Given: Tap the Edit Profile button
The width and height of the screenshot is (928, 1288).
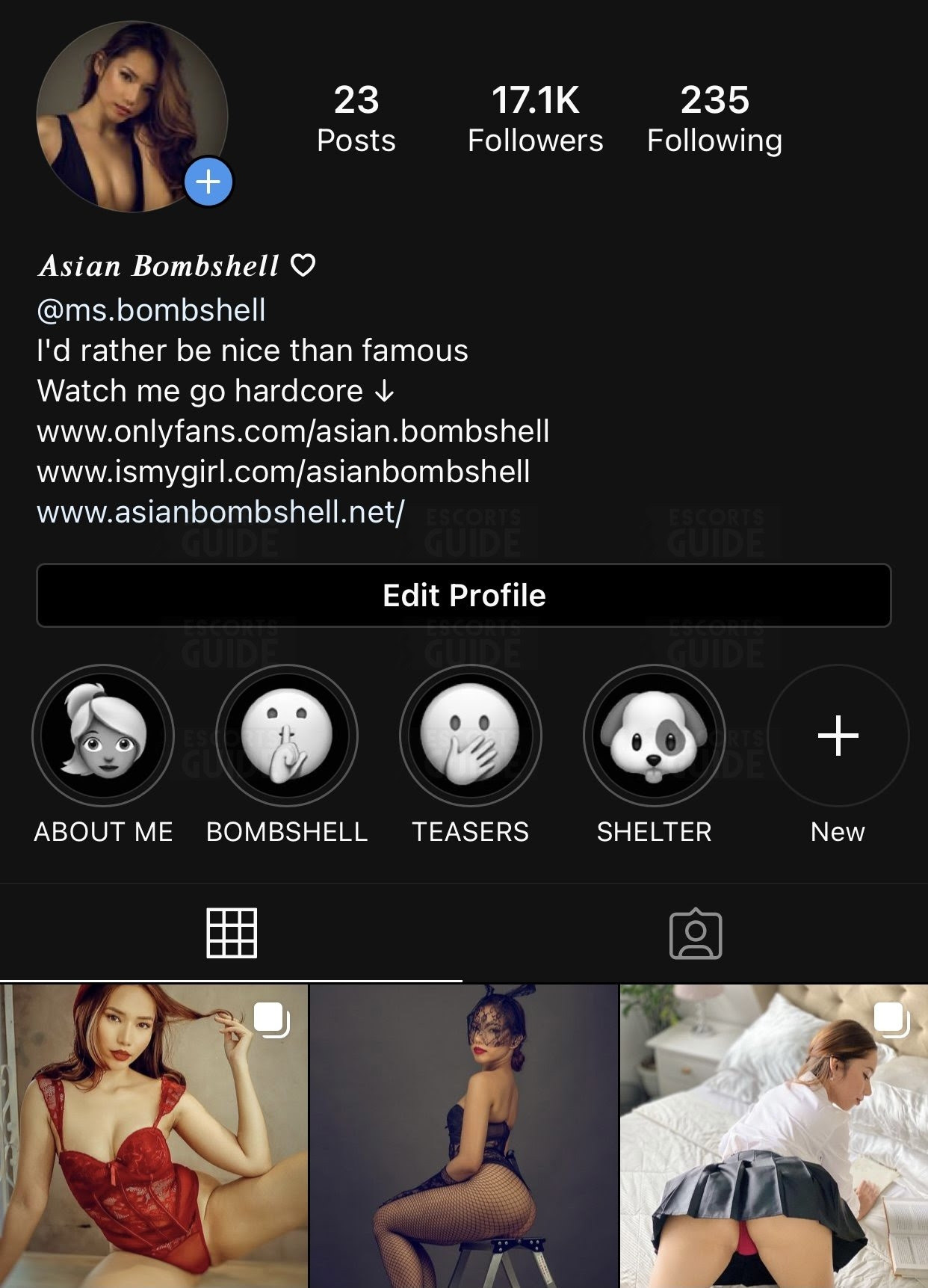Looking at the screenshot, I should click(x=463, y=595).
